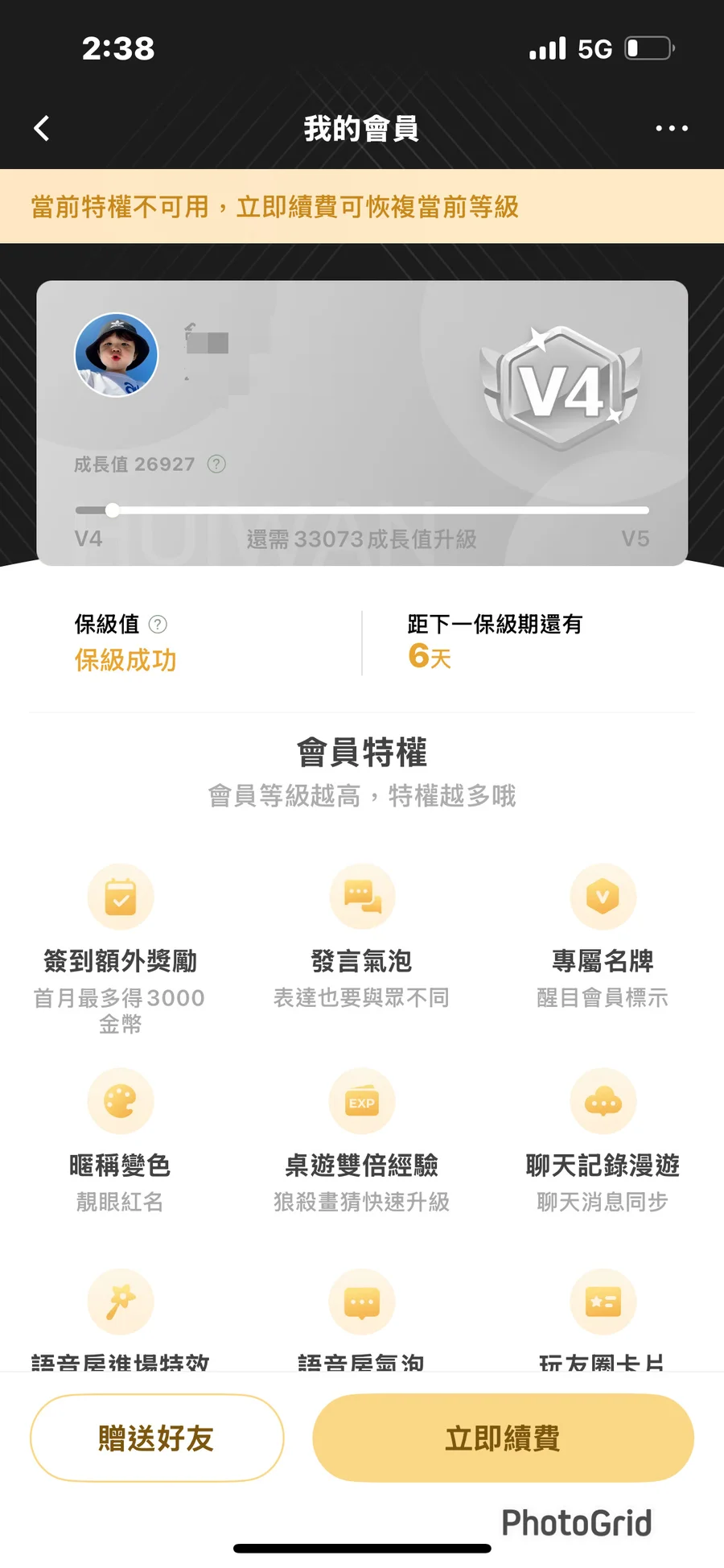Open the three-dot overflow menu
This screenshot has width=724, height=1568.
point(671,128)
